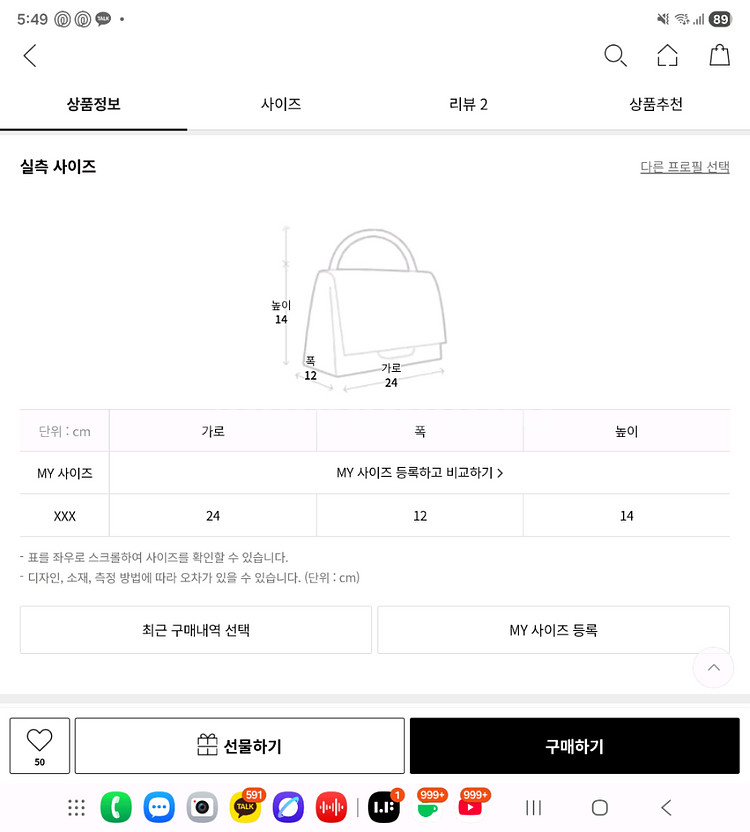Tap the system home button
750x832 pixels.
pos(599,807)
